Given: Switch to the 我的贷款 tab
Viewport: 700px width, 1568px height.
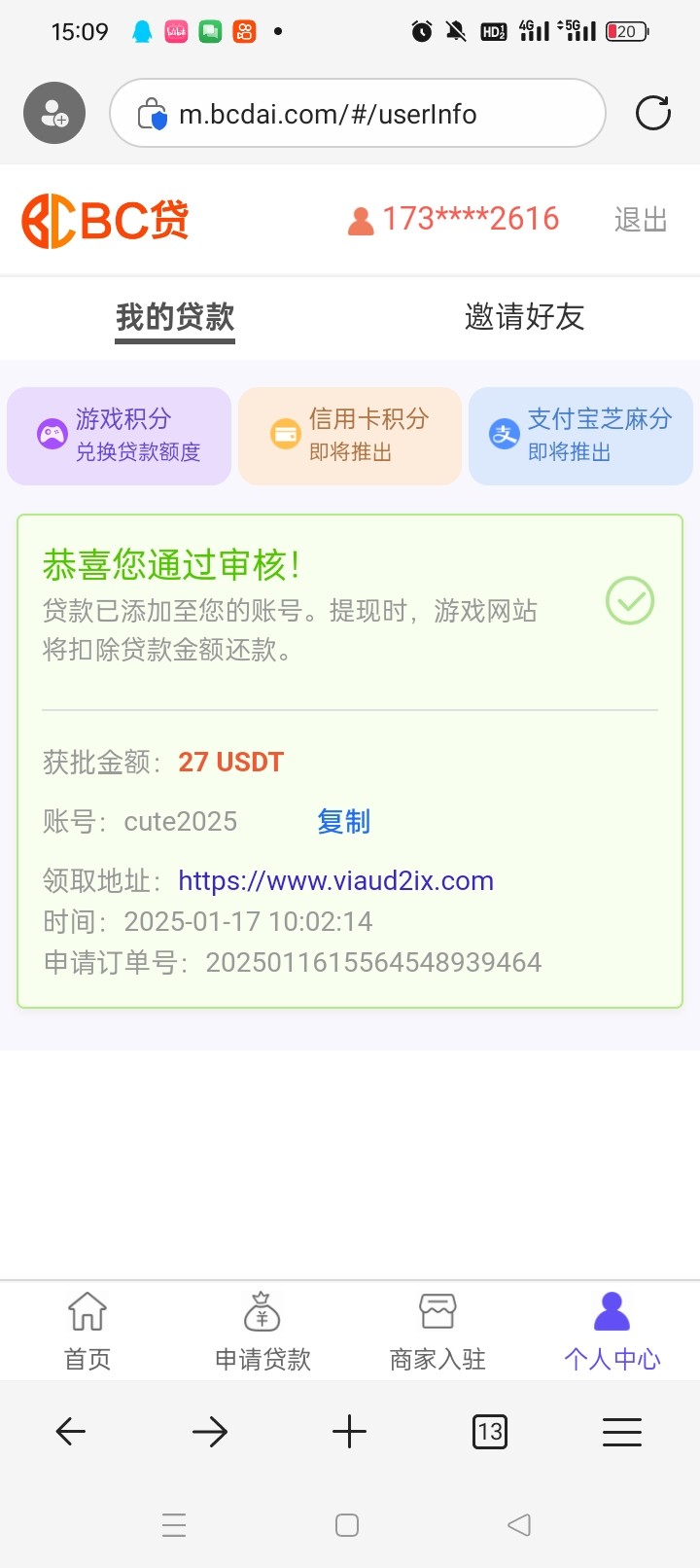Looking at the screenshot, I should tap(175, 318).
